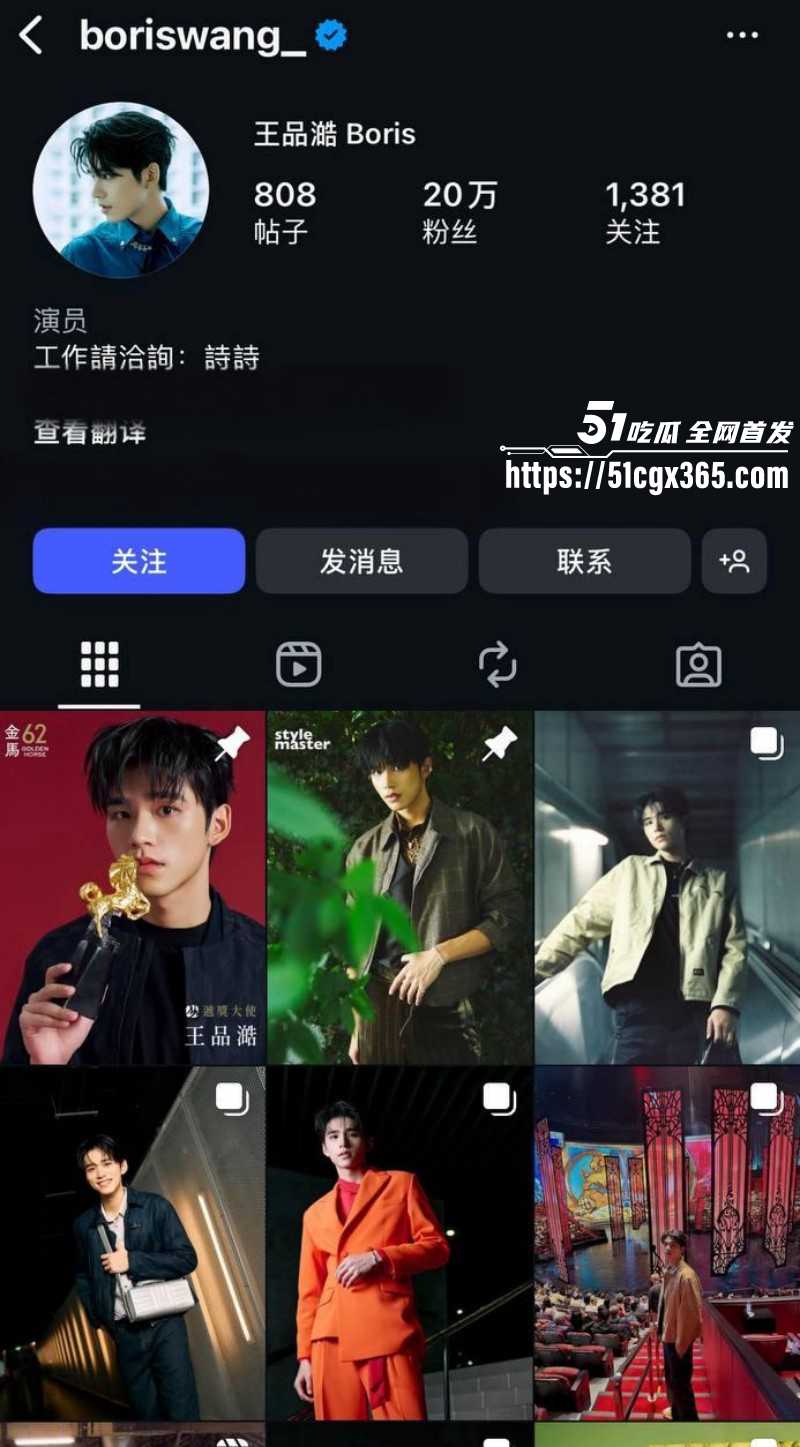The height and width of the screenshot is (1447, 800).
Task: Tap the suggested accounts add-person icon
Action: [x=735, y=561]
